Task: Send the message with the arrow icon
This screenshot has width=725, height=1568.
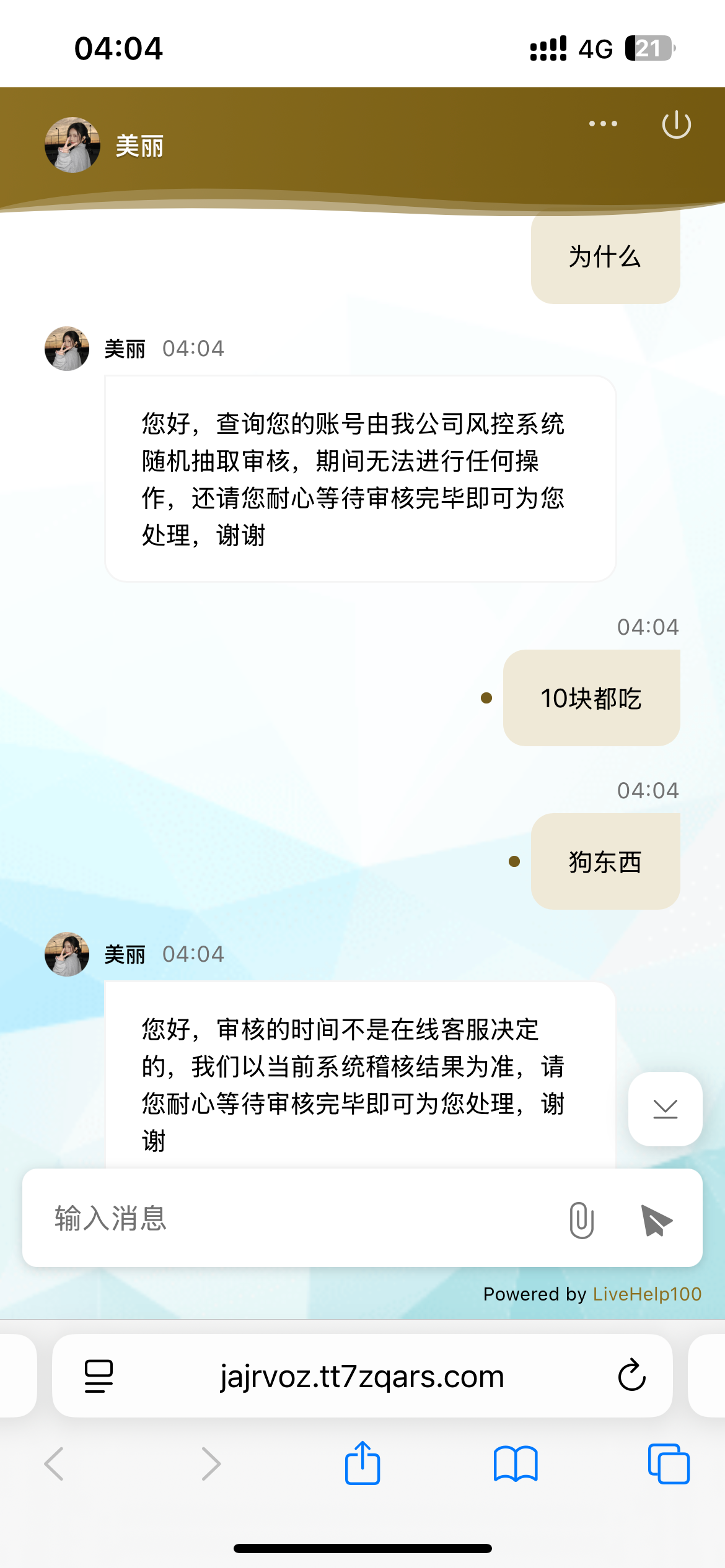Action: (x=656, y=1221)
